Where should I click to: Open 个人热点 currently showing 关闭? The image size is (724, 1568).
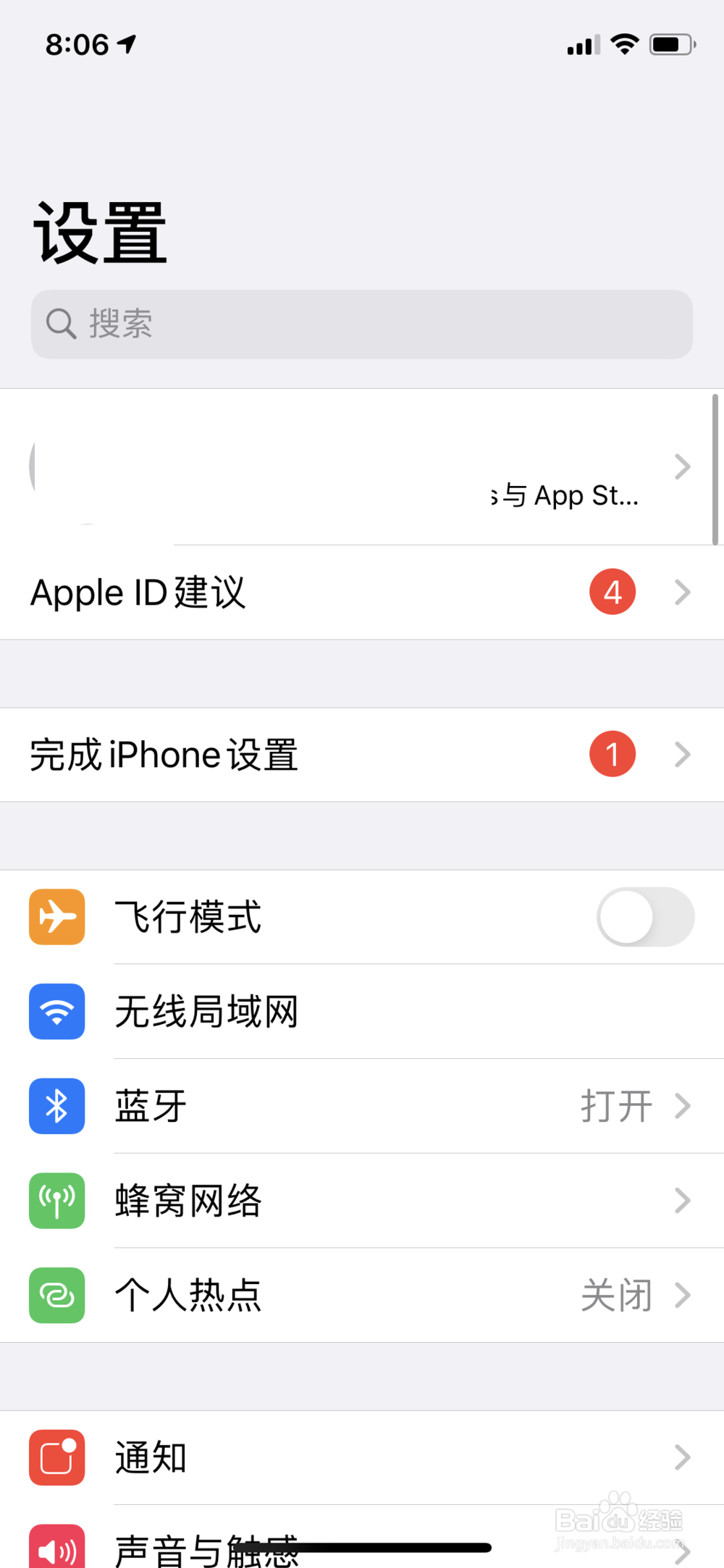(x=362, y=1296)
